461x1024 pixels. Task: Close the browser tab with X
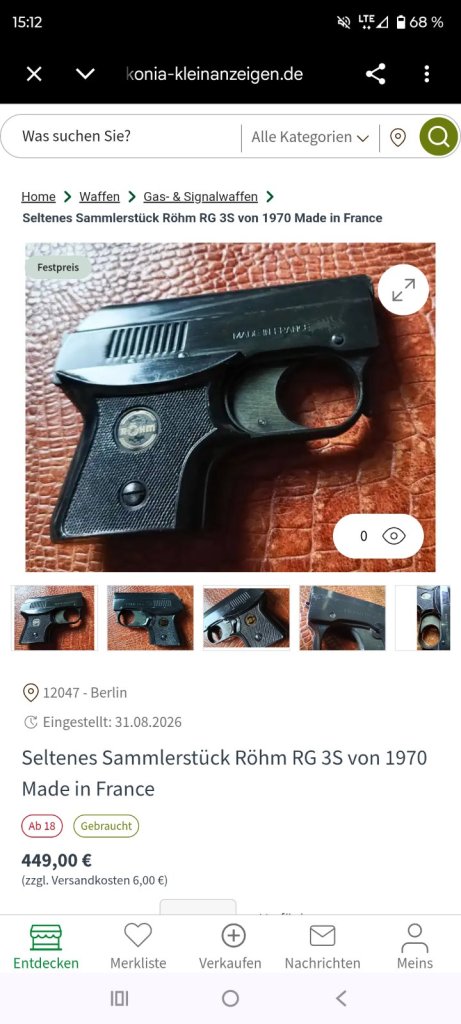(x=34, y=74)
